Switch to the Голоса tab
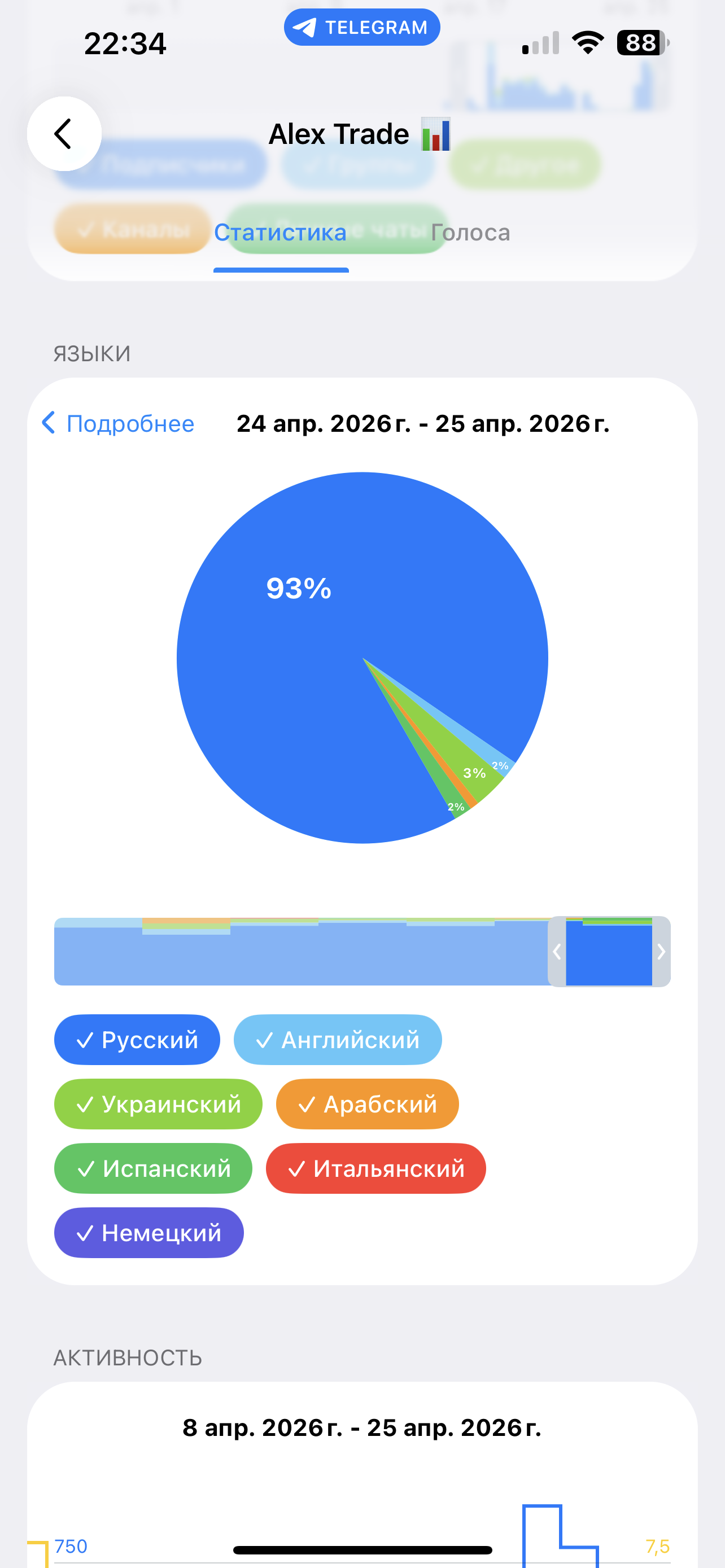 pos(470,233)
